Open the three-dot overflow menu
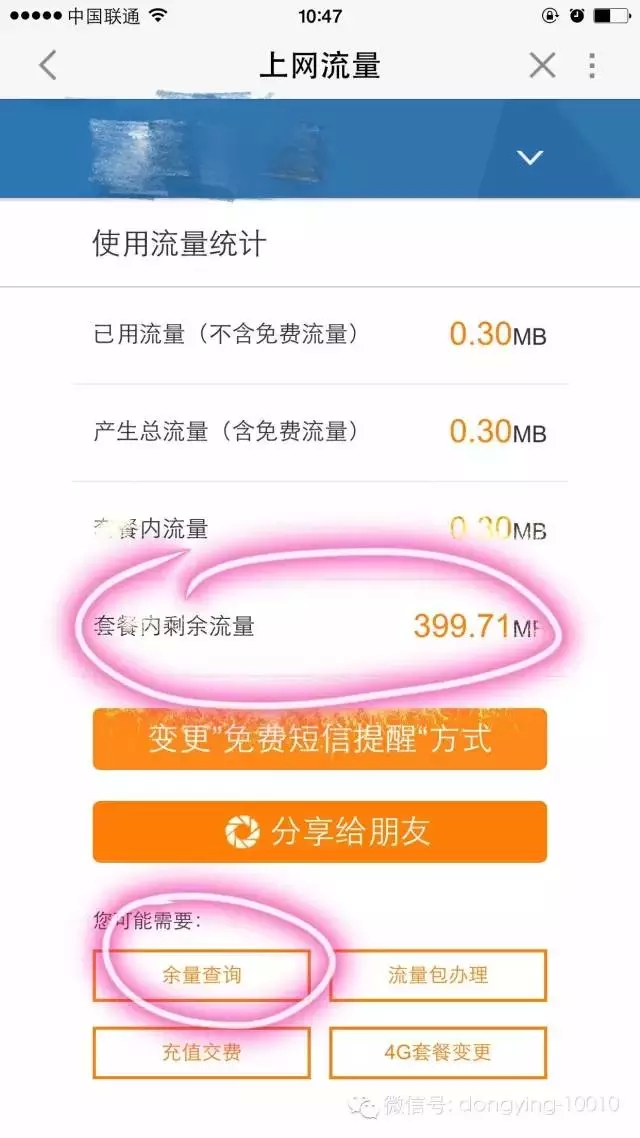Screen dimensions: 640x1138 [x=592, y=66]
